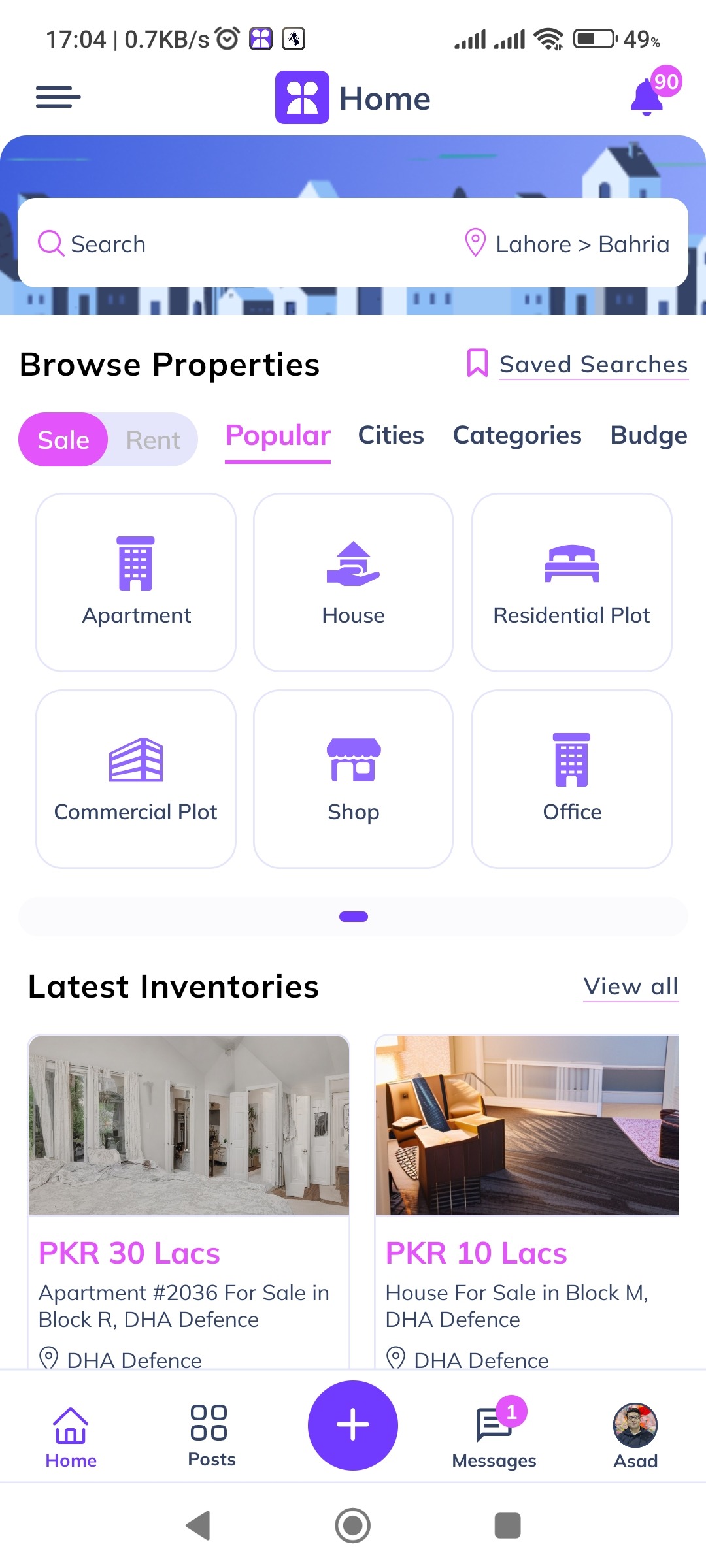Browse House properties
Screen dimensions: 706x1568
(353, 582)
